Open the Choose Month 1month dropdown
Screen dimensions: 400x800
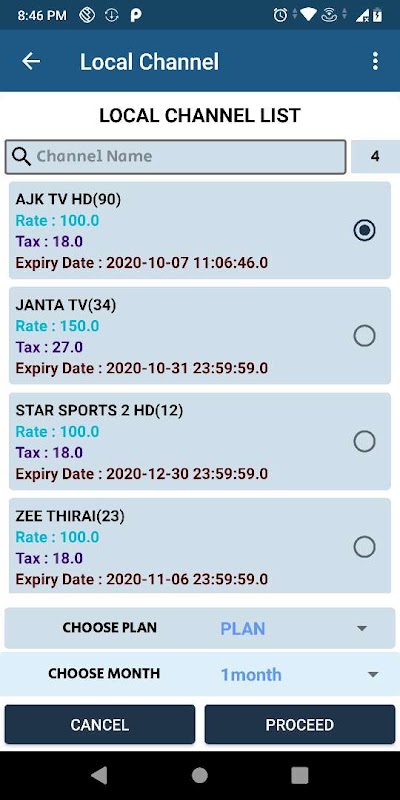click(200, 674)
